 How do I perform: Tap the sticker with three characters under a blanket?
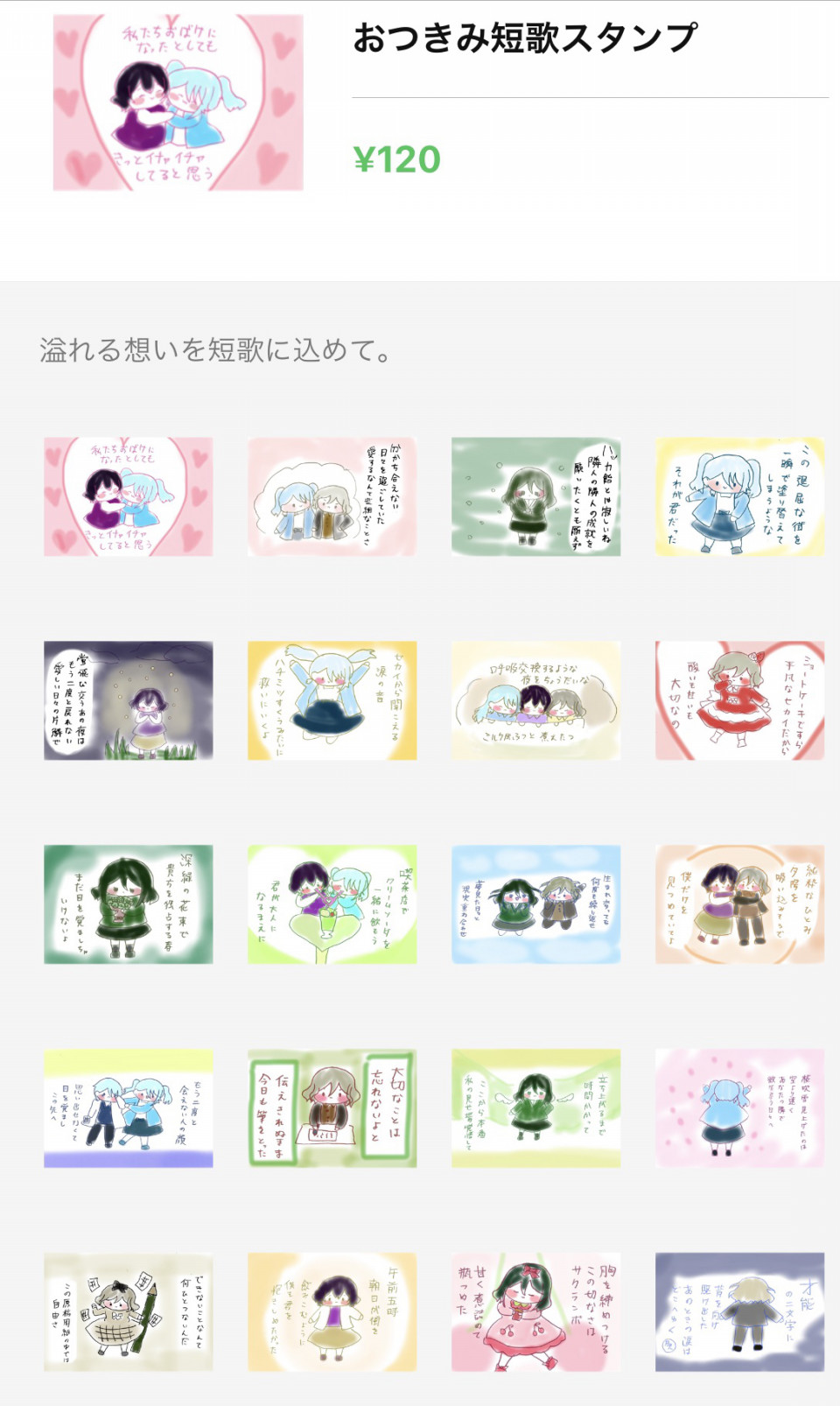[535, 700]
